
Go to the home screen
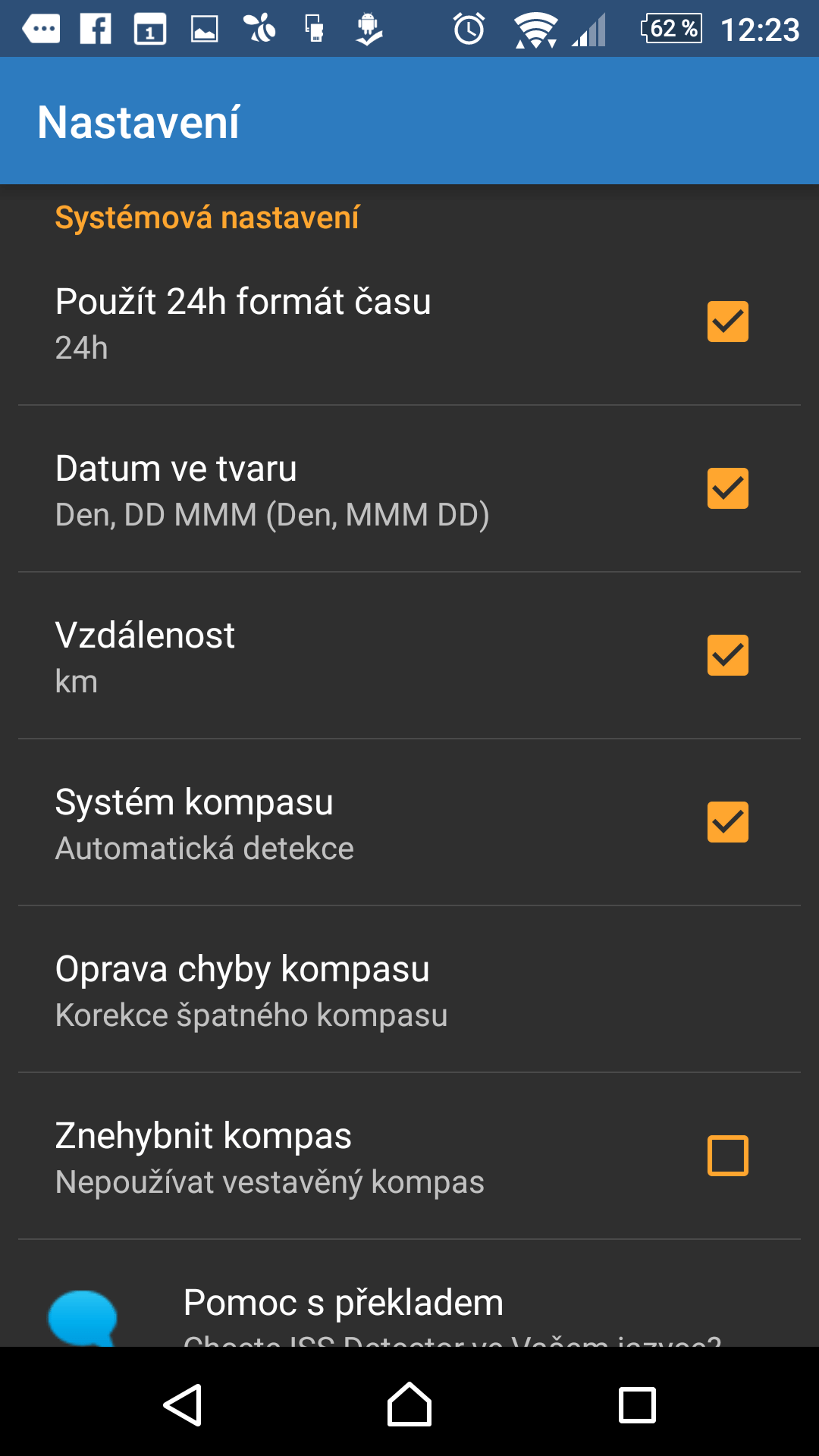[x=409, y=1404]
